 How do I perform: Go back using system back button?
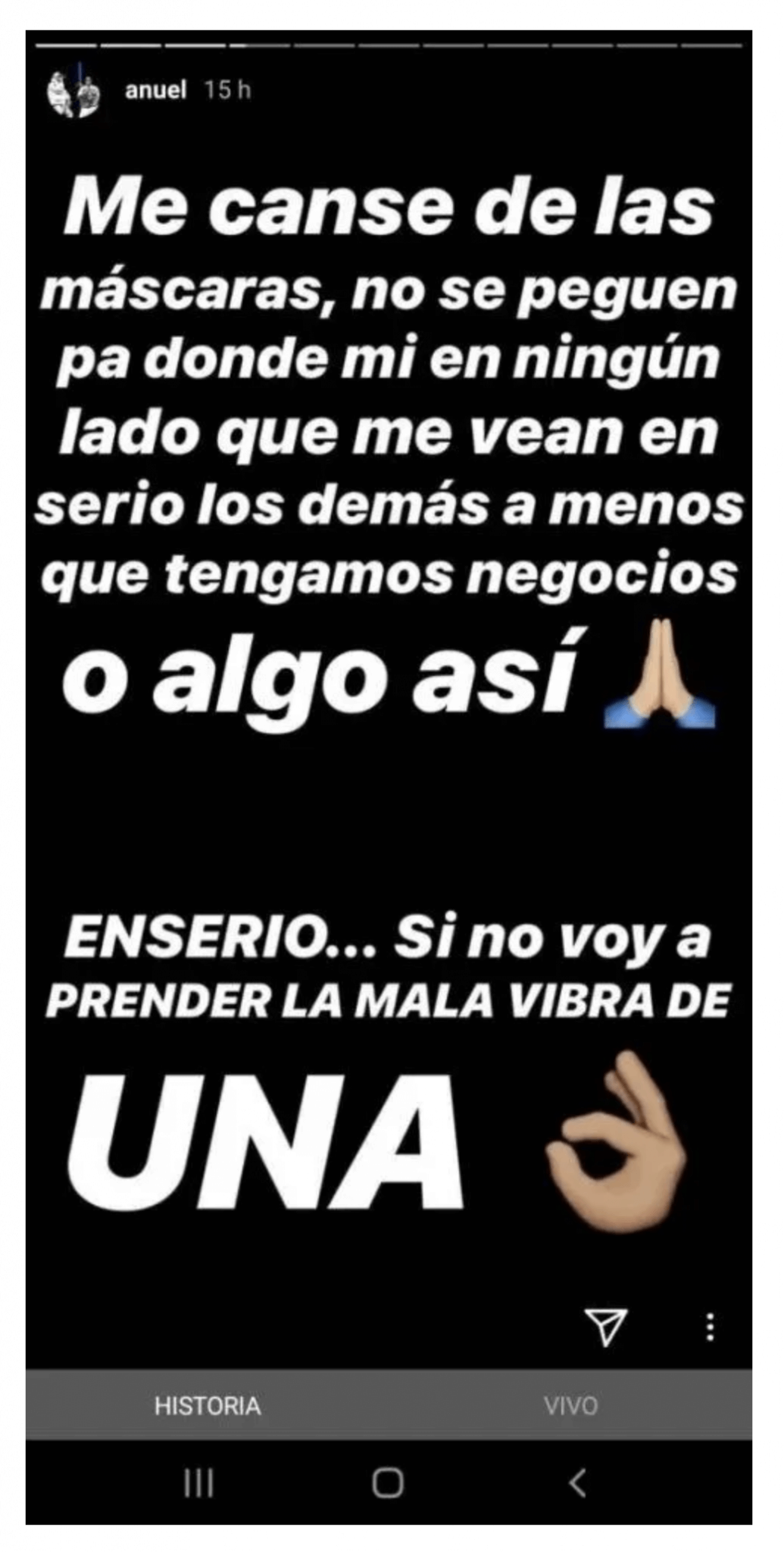[x=578, y=1483]
